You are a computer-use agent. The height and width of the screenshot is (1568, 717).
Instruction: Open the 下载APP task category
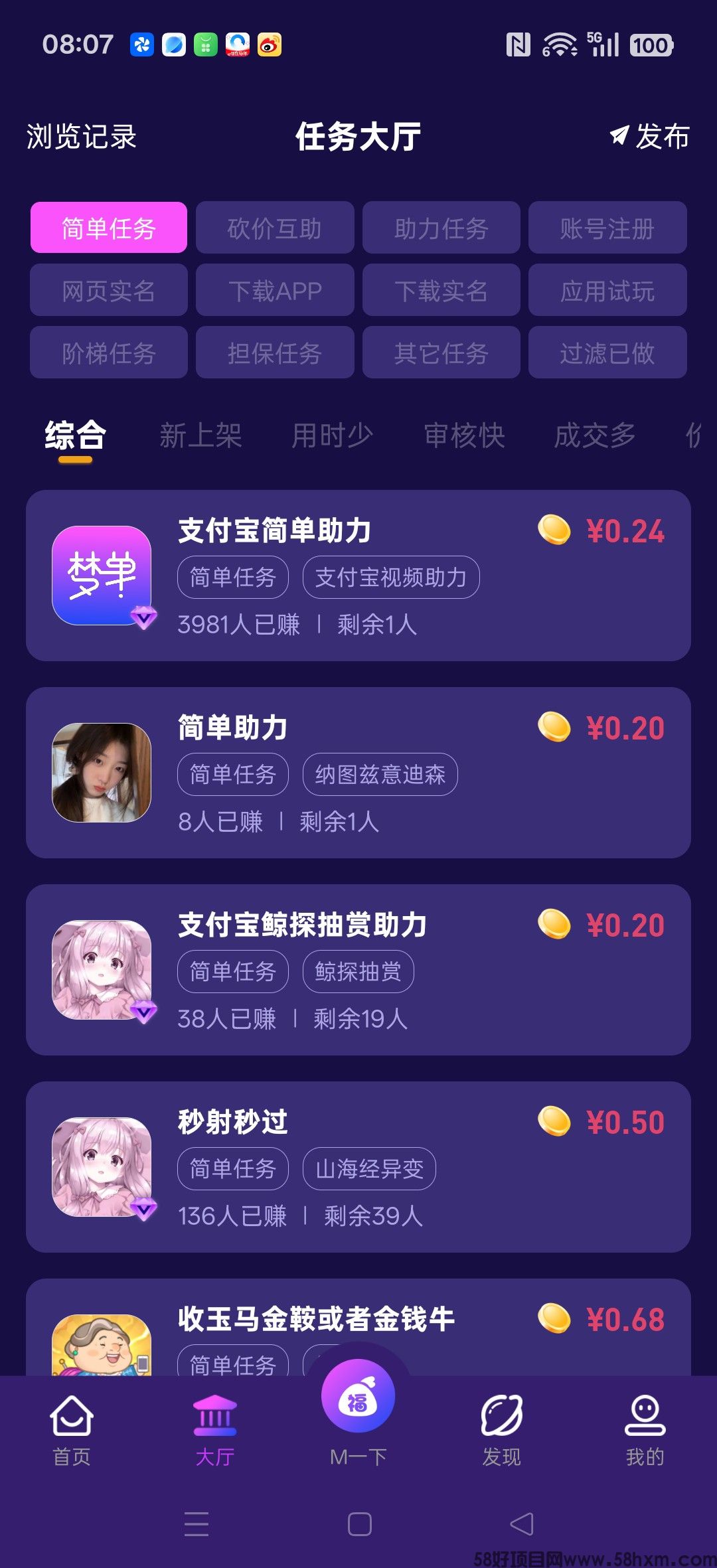coord(274,291)
